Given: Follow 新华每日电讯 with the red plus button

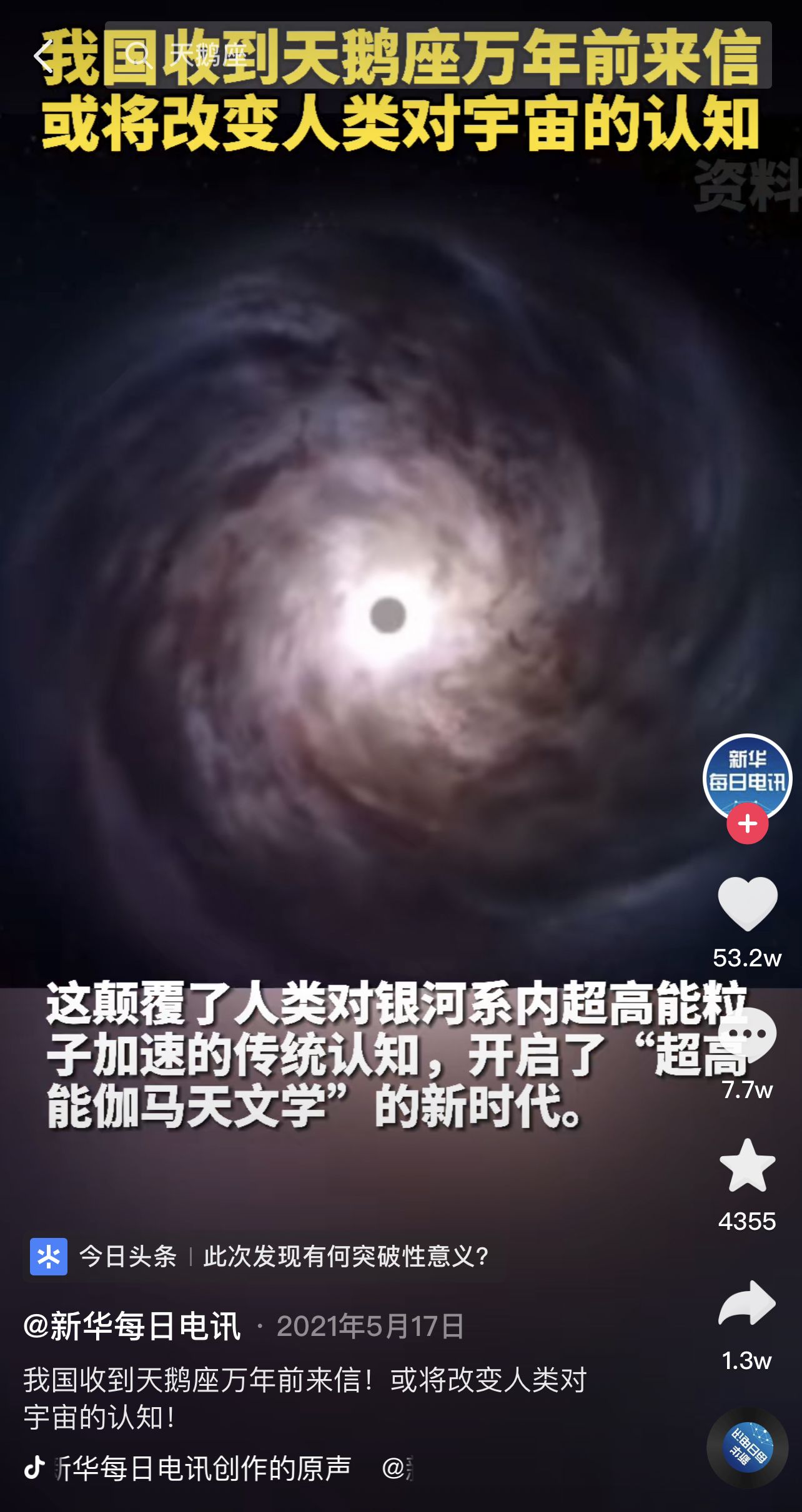Looking at the screenshot, I should [747, 823].
